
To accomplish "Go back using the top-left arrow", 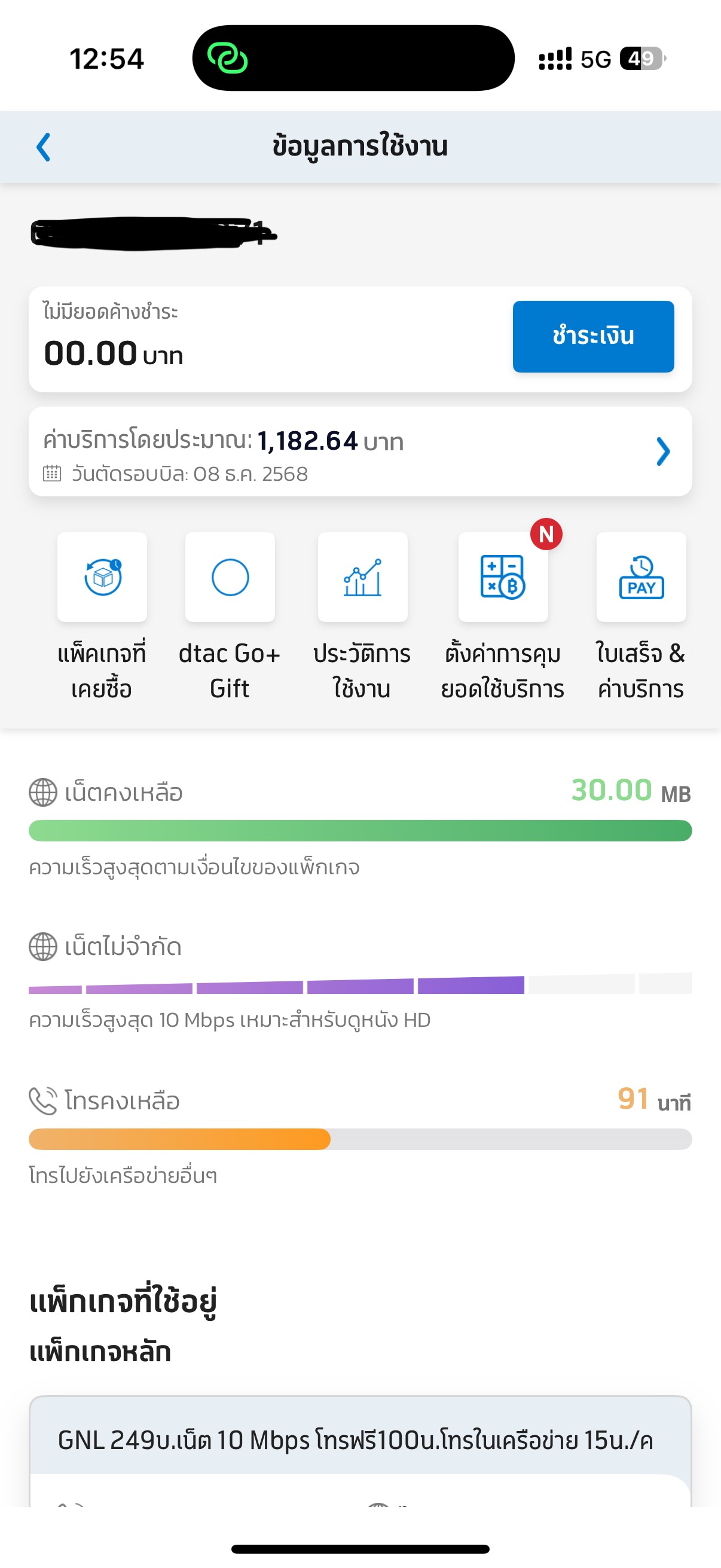I will (x=43, y=147).
